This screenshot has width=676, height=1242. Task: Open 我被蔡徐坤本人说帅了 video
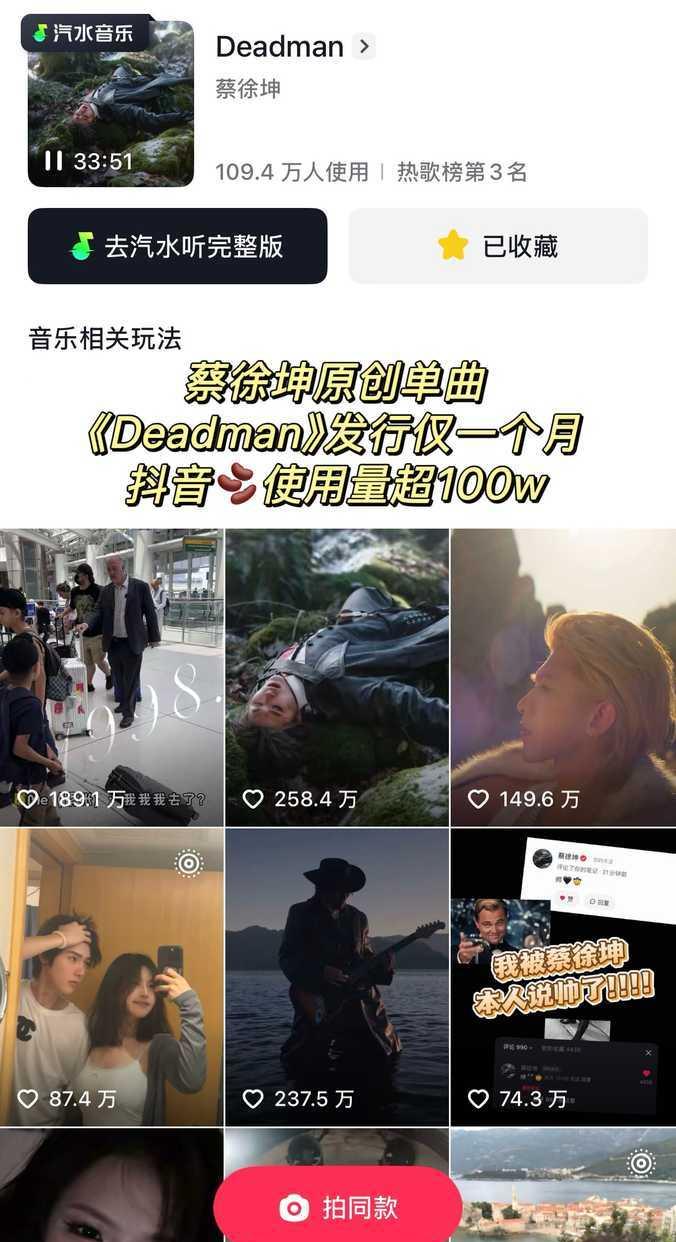563,977
